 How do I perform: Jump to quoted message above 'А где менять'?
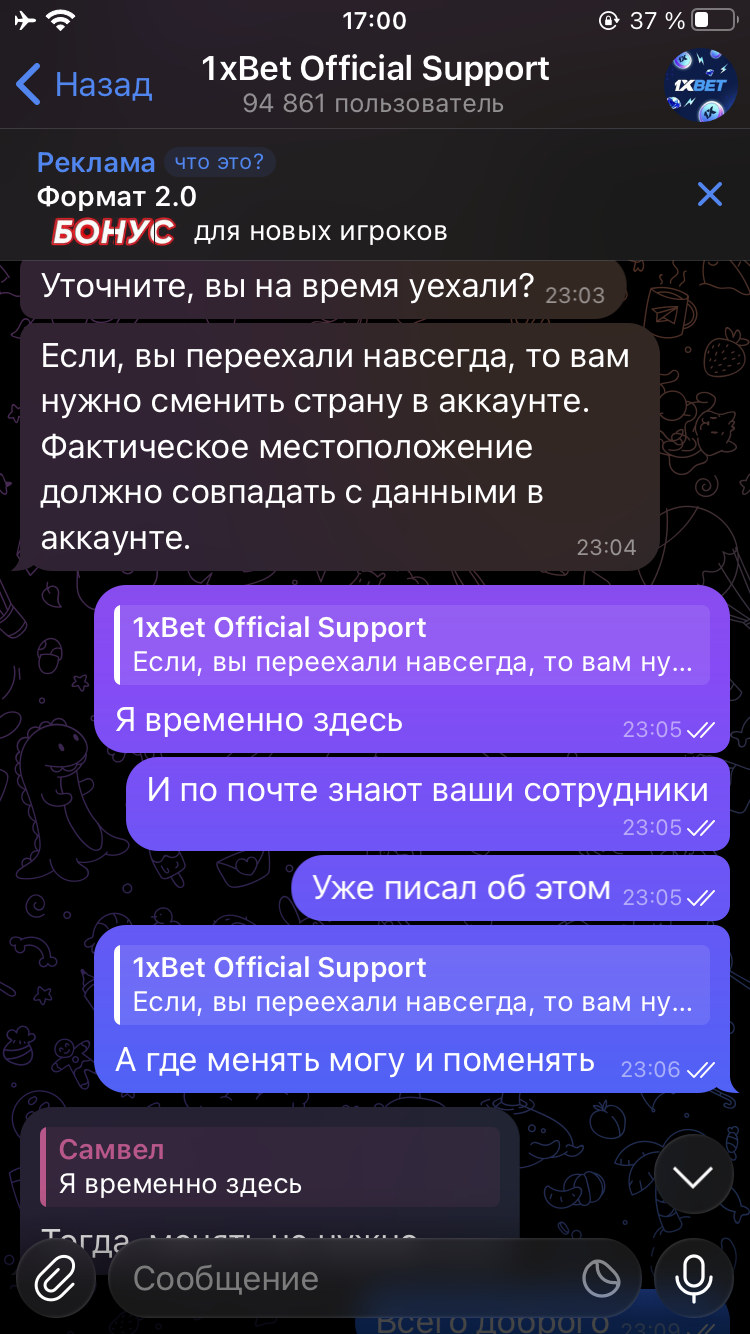click(x=413, y=985)
